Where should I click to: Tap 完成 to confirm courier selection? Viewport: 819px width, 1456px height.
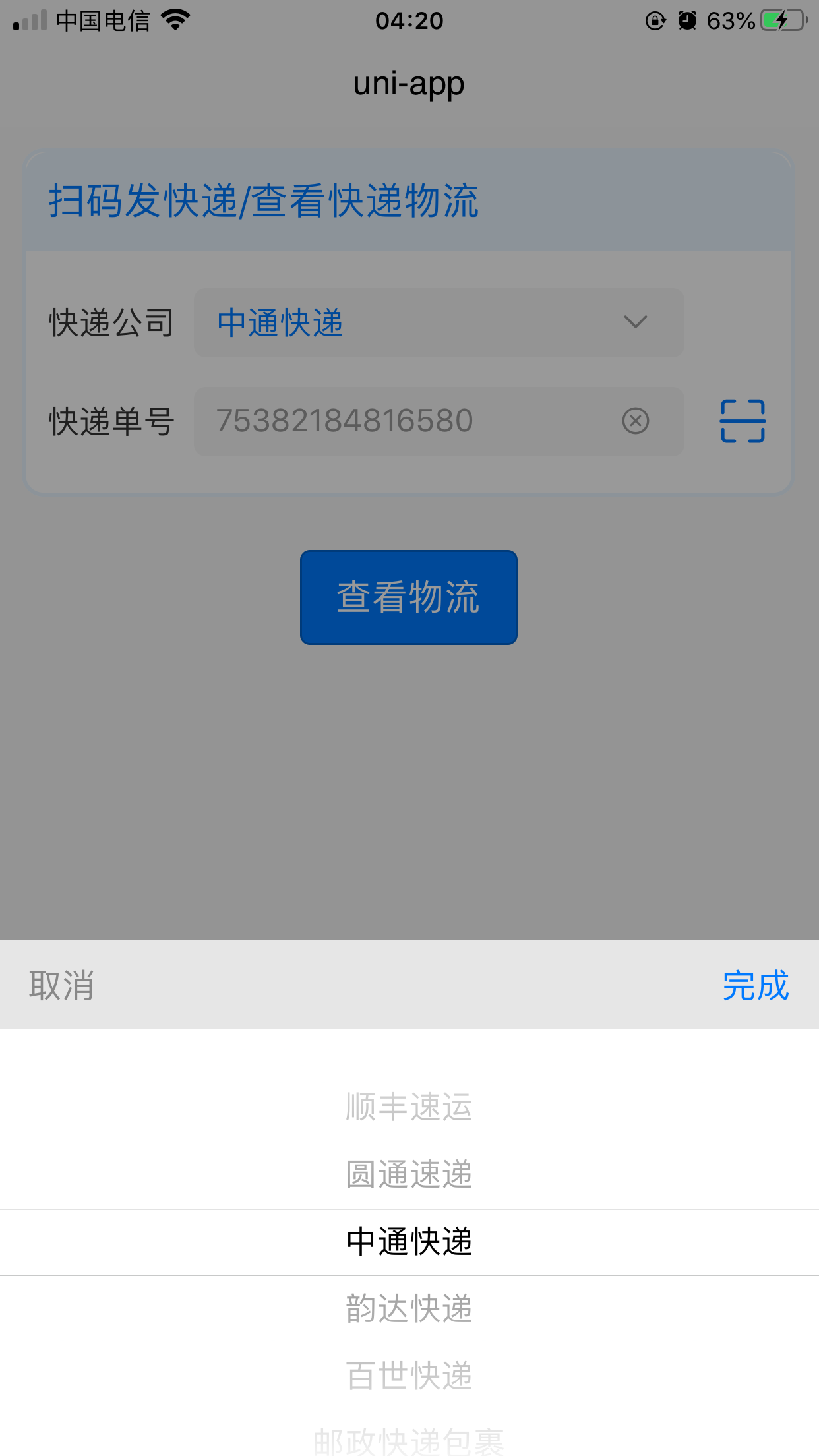[x=756, y=985]
